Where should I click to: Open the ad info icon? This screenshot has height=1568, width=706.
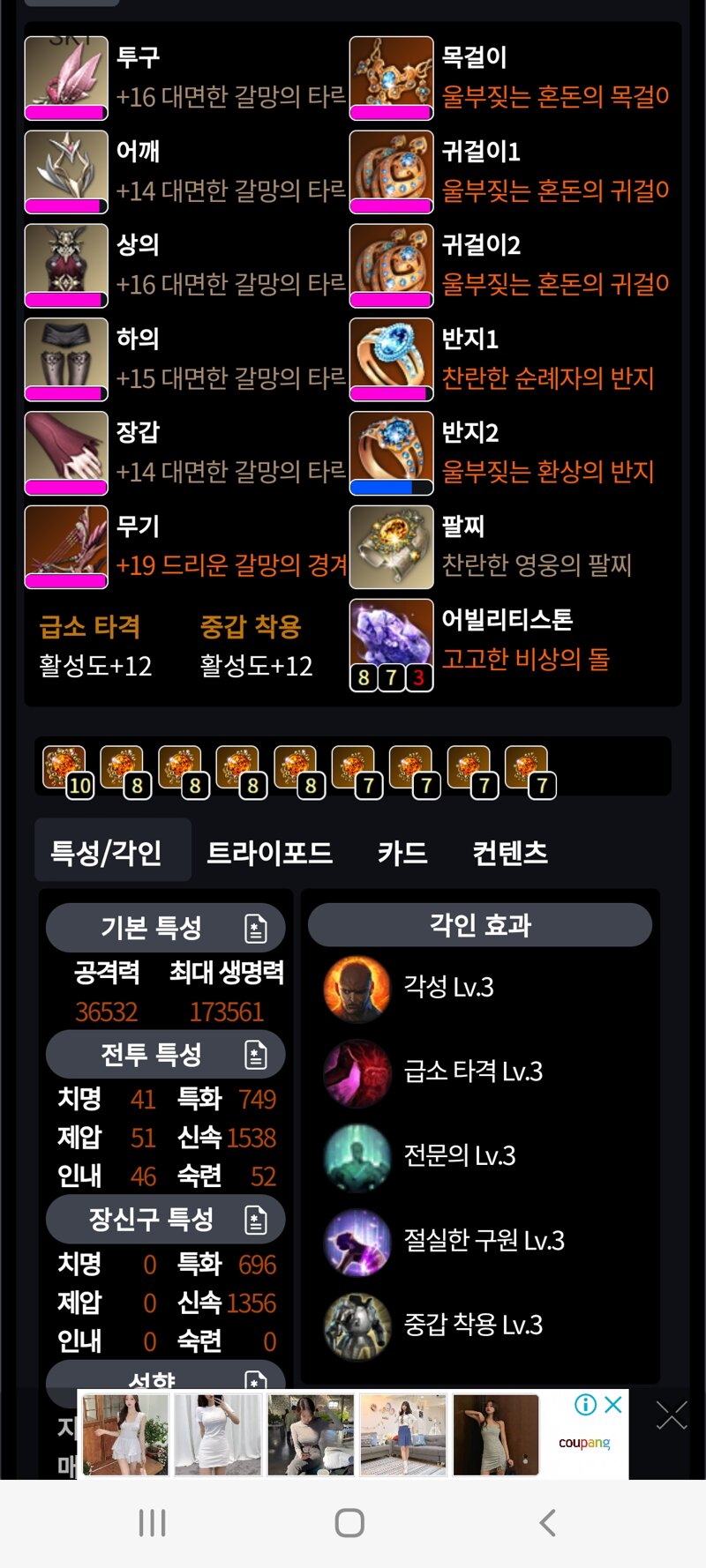click(x=585, y=1405)
